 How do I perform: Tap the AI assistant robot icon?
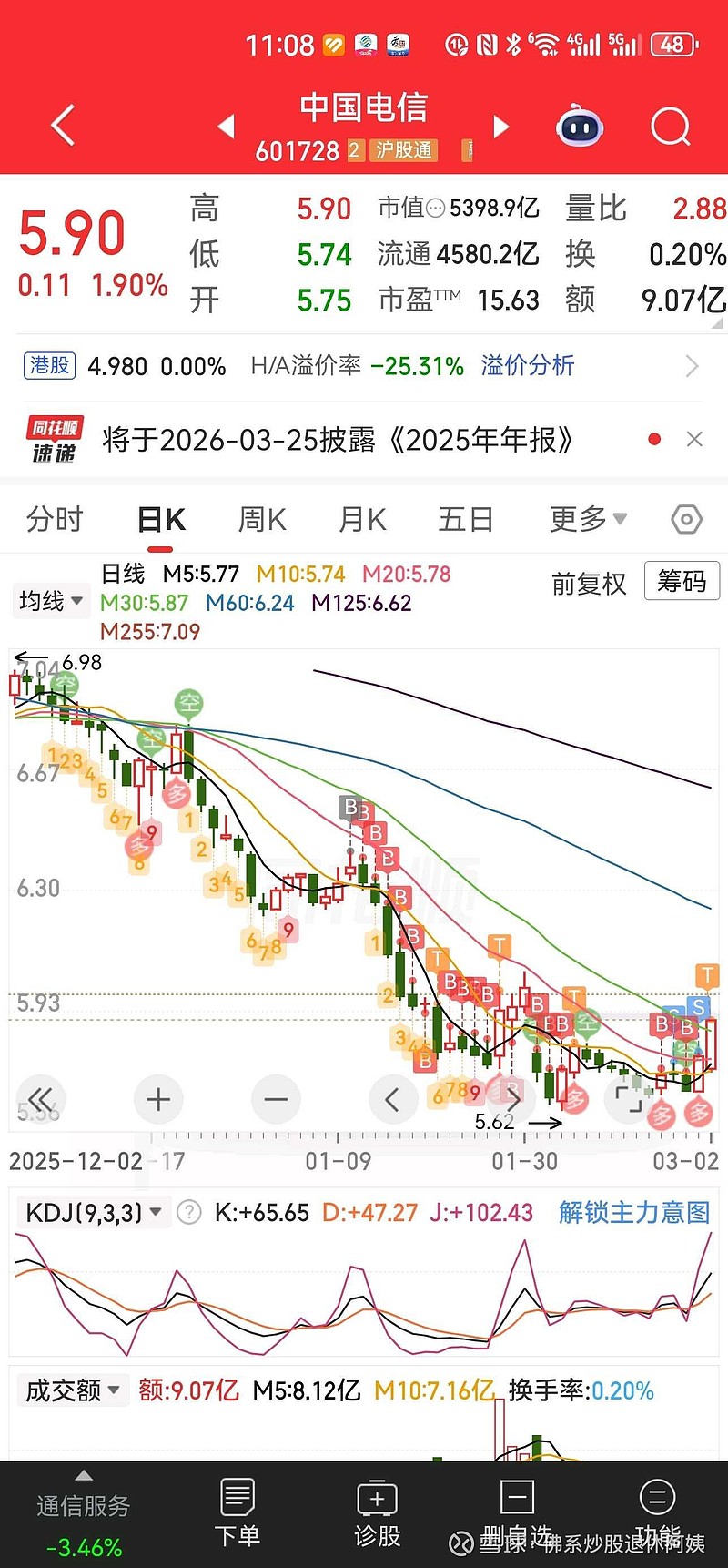[x=579, y=127]
